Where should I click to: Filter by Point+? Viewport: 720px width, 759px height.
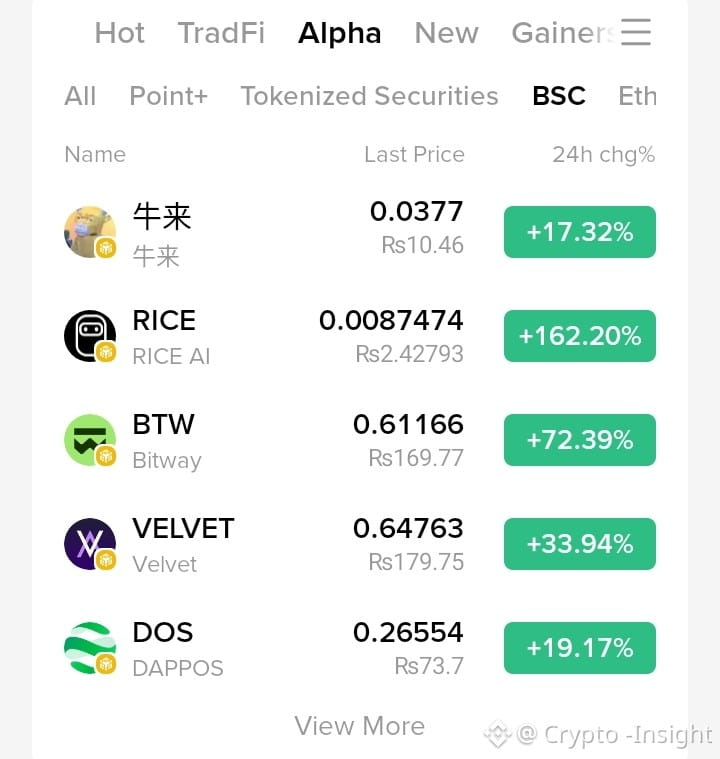[169, 96]
